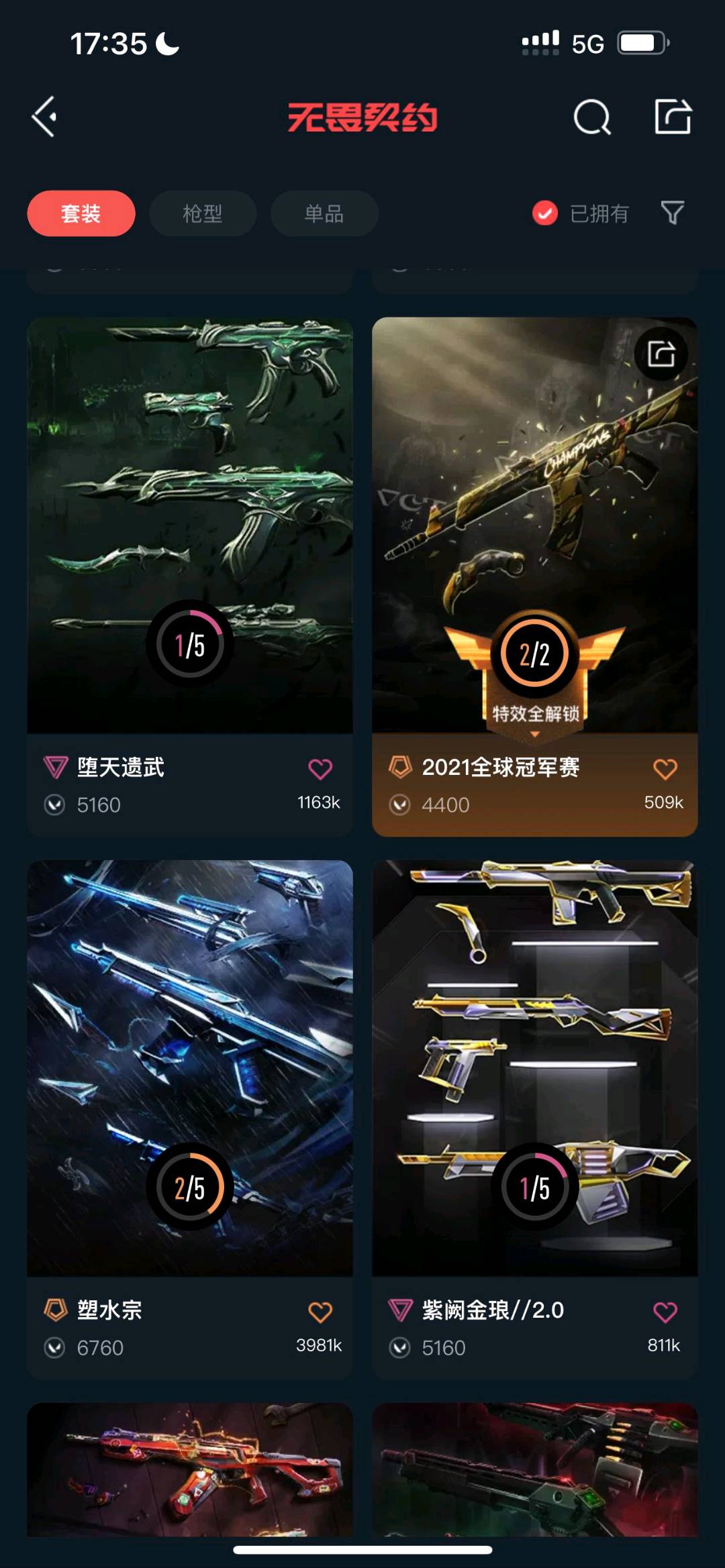This screenshot has width=725, height=1568.
Task: Go back using the top-left arrow
Action: (44, 117)
